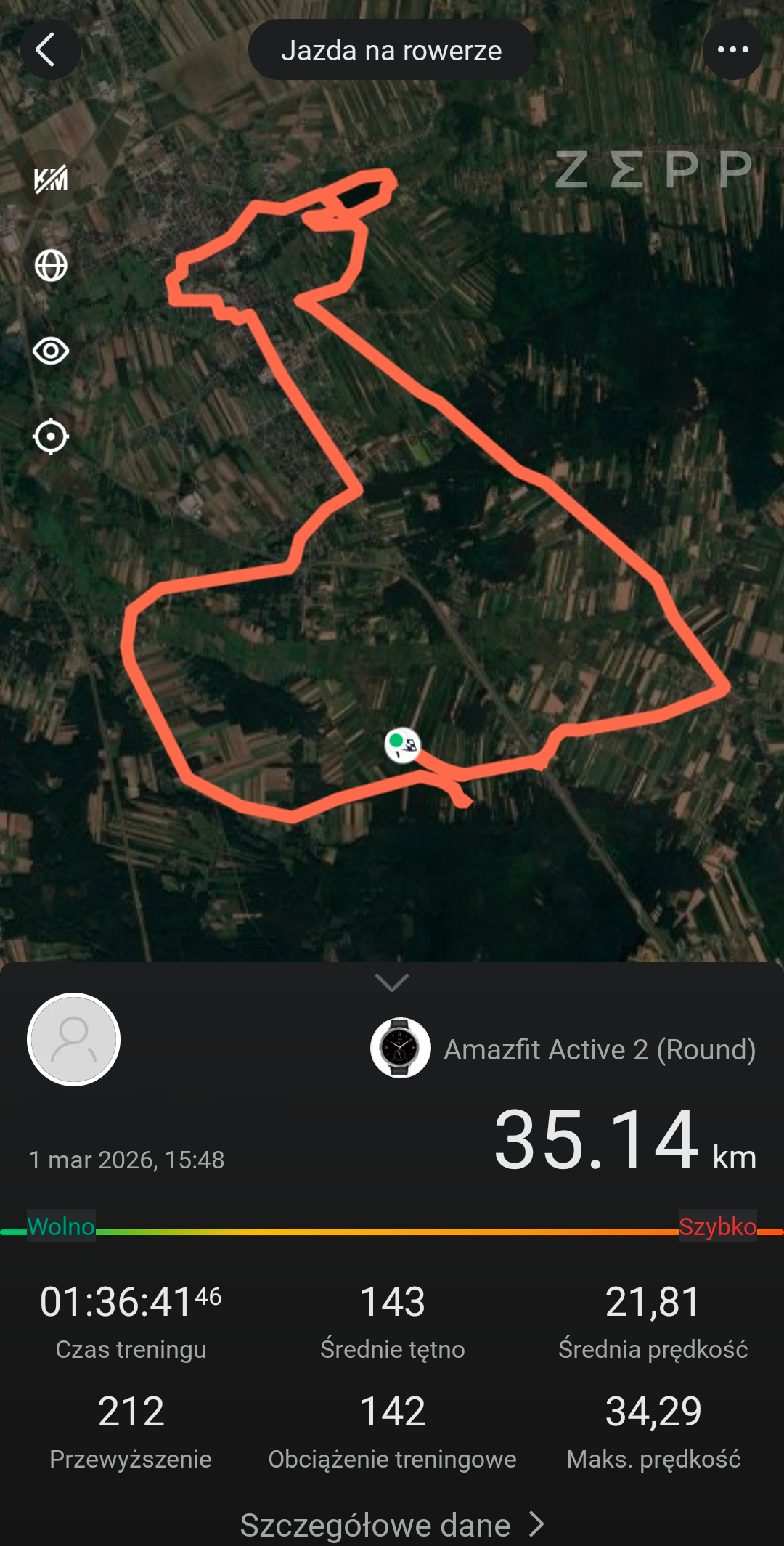
Task: Toggle kilometer markers on the route
Action: pos(51,179)
